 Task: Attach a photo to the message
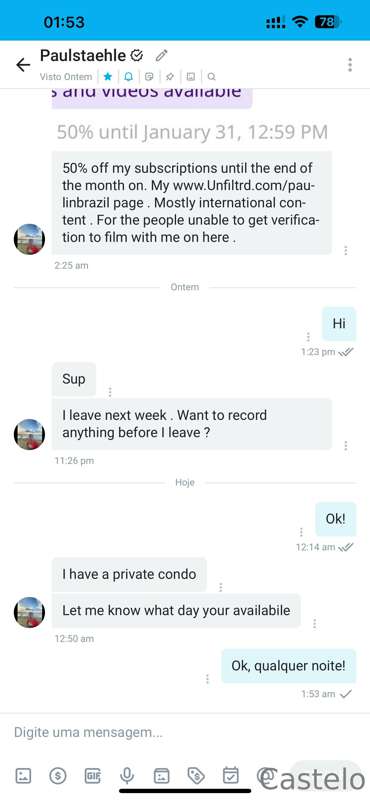point(23,776)
